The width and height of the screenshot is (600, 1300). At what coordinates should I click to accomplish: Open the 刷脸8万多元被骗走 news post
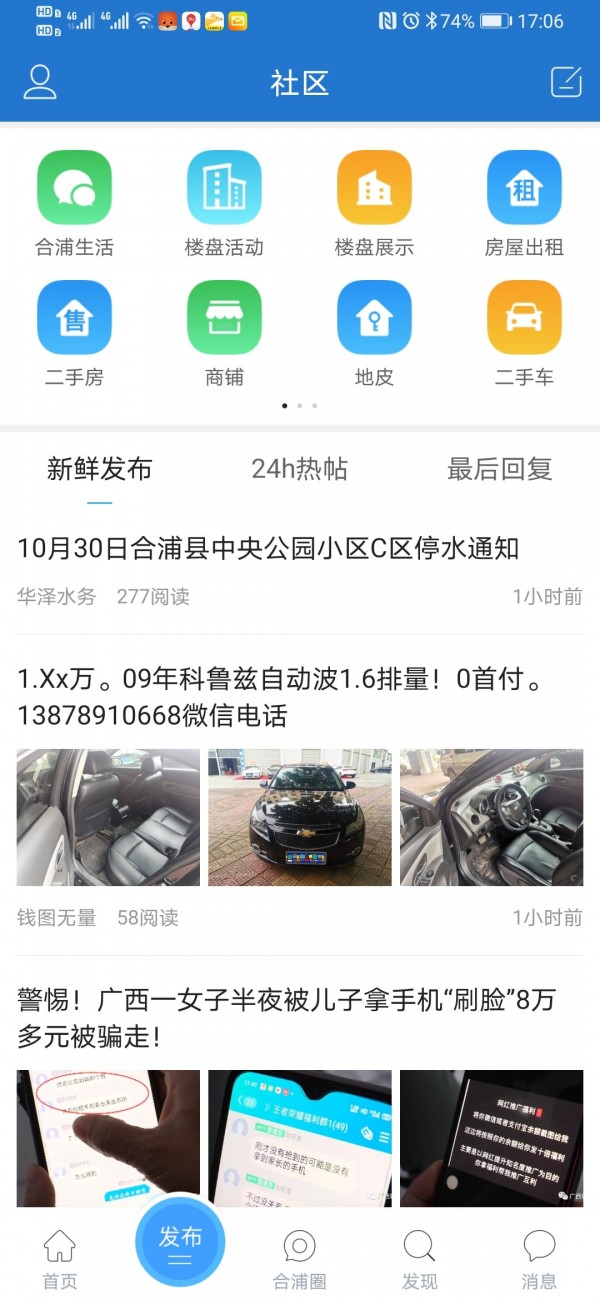tap(285, 1016)
